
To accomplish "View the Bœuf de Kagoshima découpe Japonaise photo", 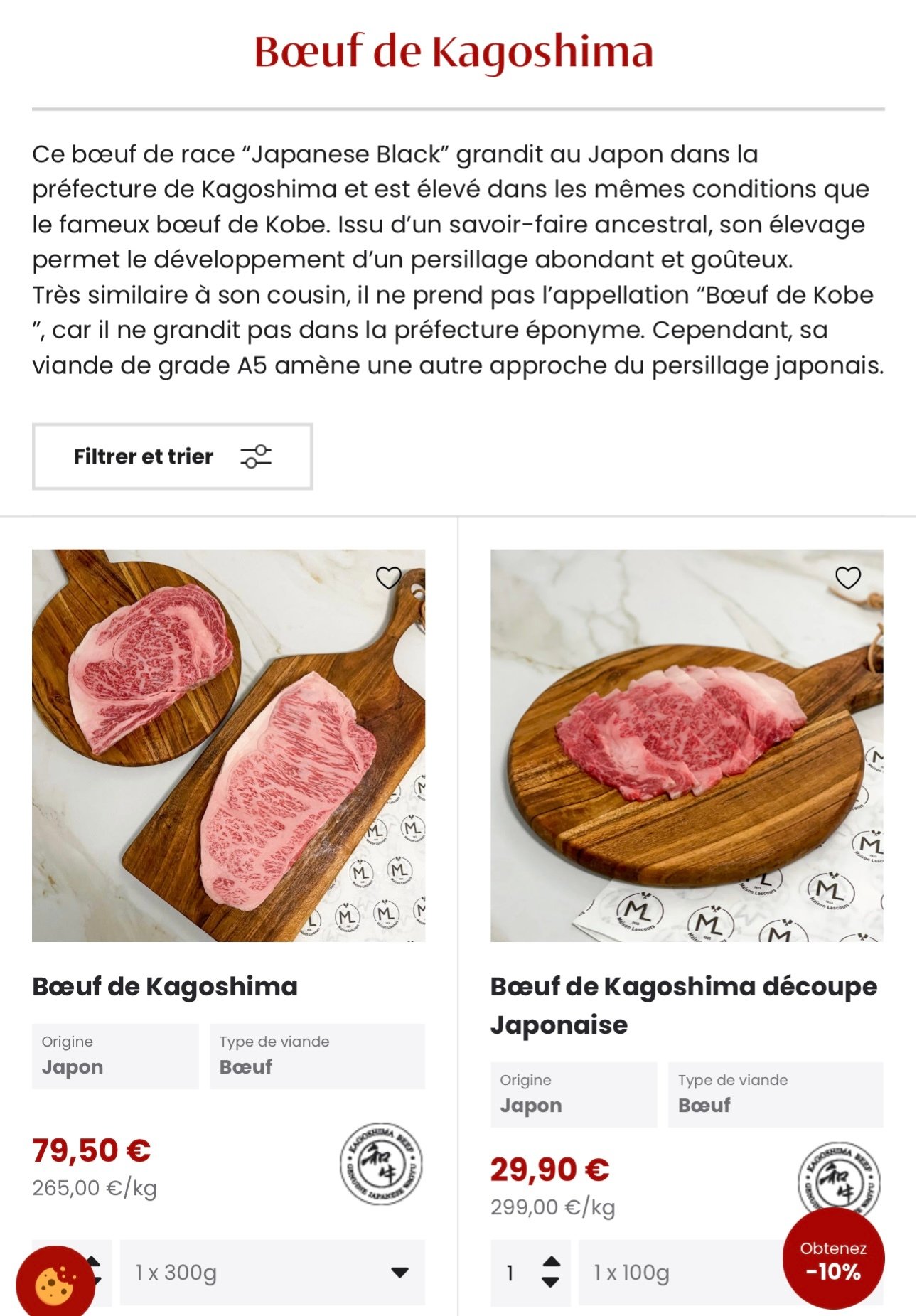I will click(x=686, y=745).
